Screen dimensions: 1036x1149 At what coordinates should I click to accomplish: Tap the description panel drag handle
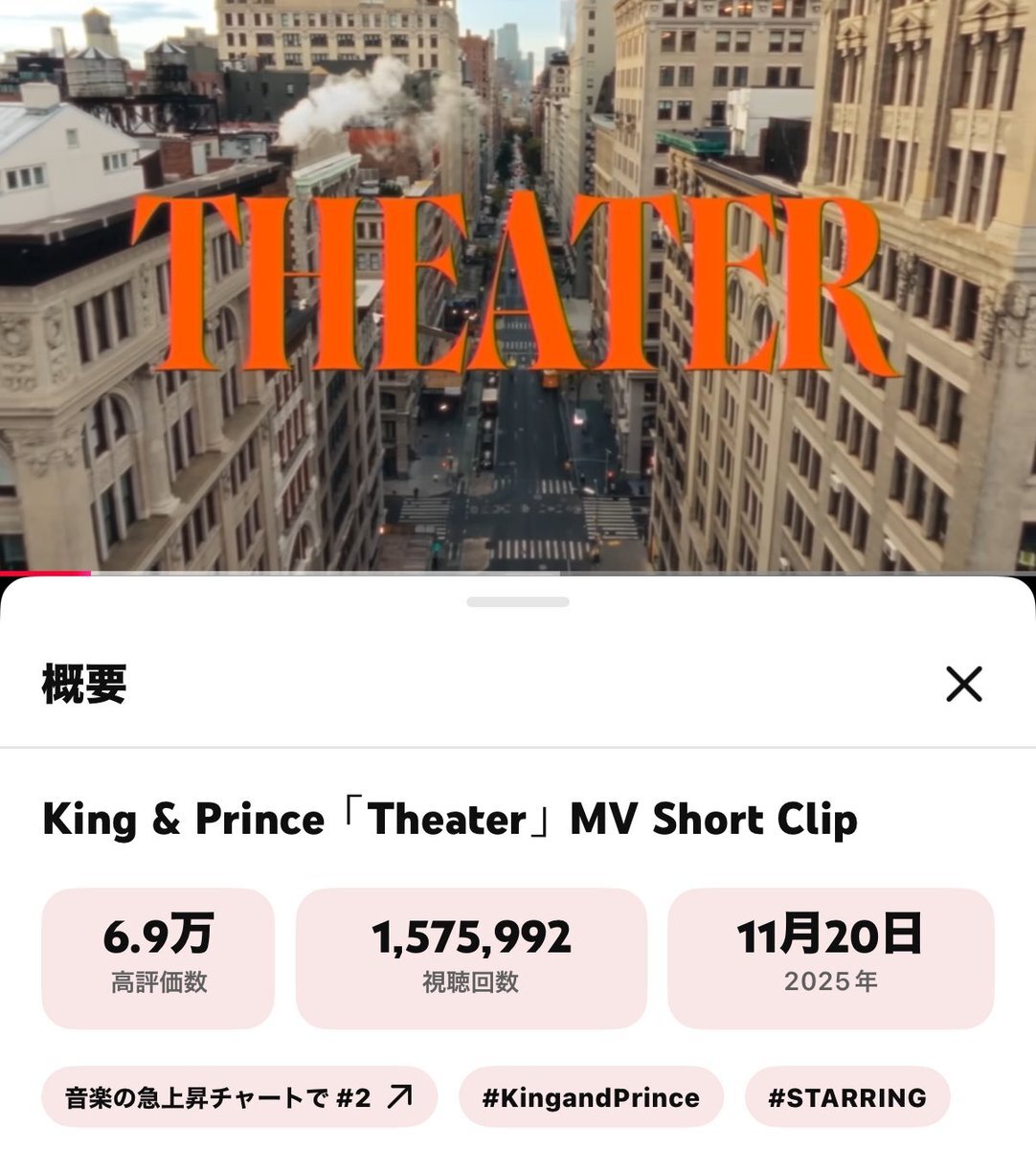[x=518, y=602]
